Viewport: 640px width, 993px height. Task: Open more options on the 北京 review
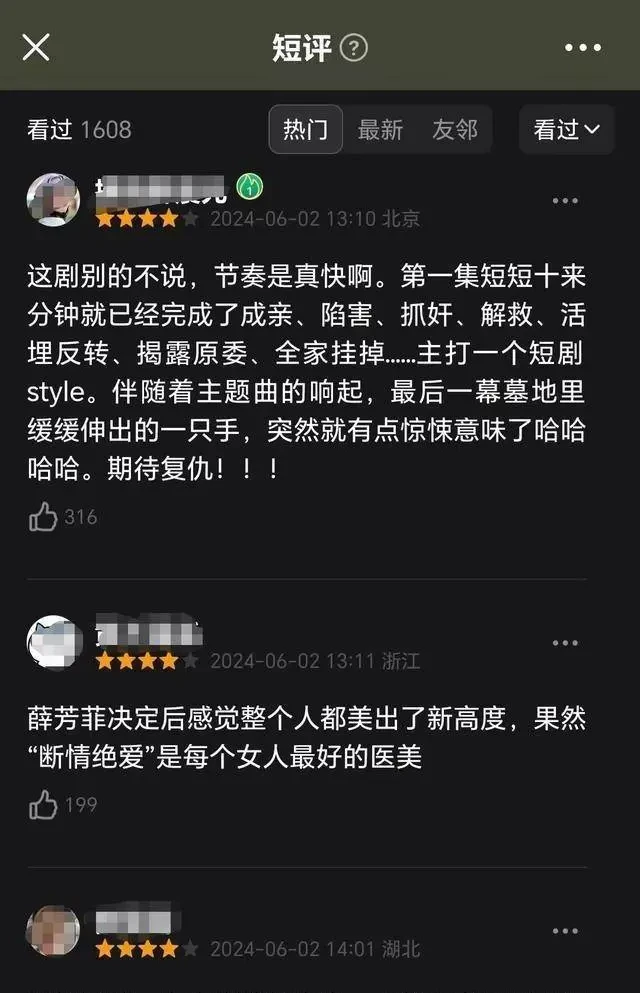click(x=565, y=201)
